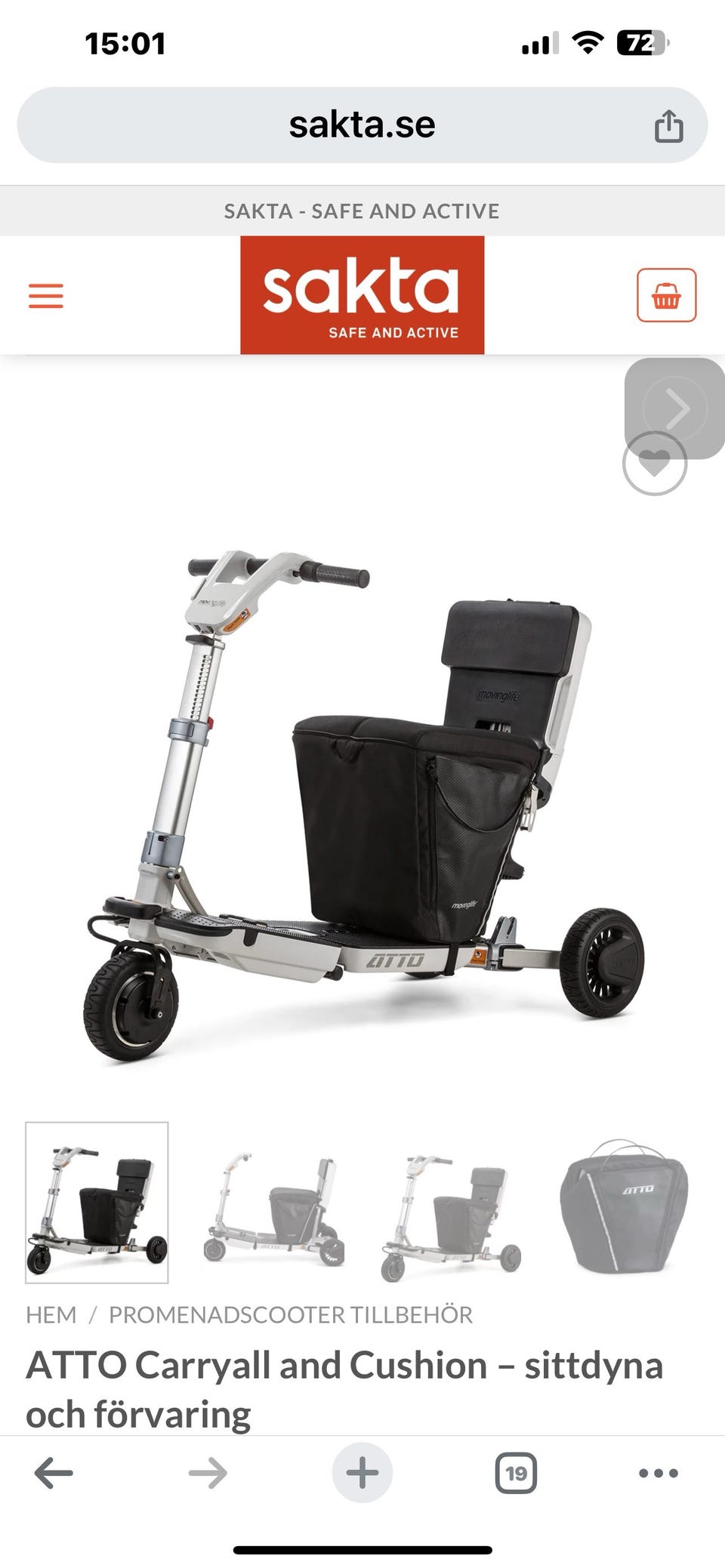Open the browser overflow menu
Image resolution: width=725 pixels, height=1568 pixels.
coord(659,1473)
